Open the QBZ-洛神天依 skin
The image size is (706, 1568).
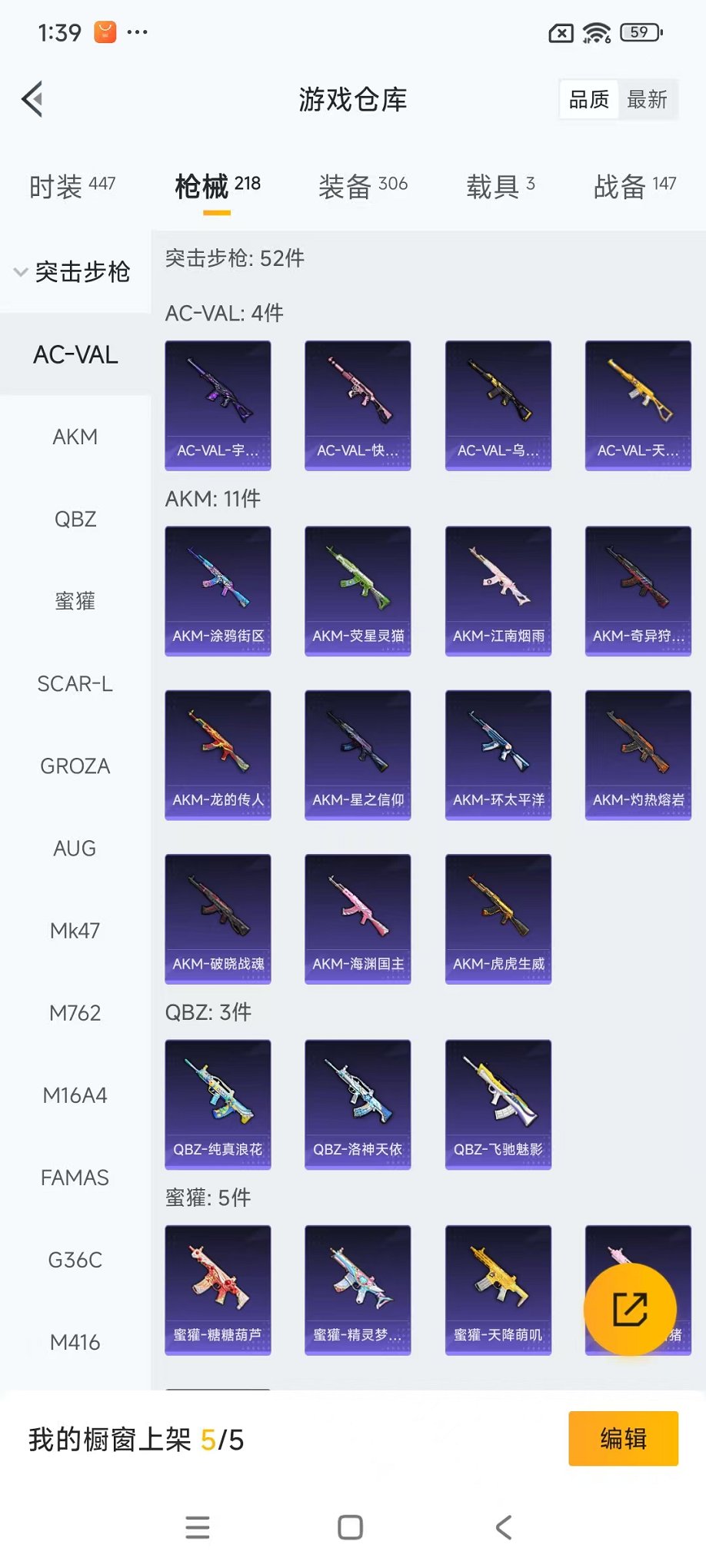[x=358, y=1104]
